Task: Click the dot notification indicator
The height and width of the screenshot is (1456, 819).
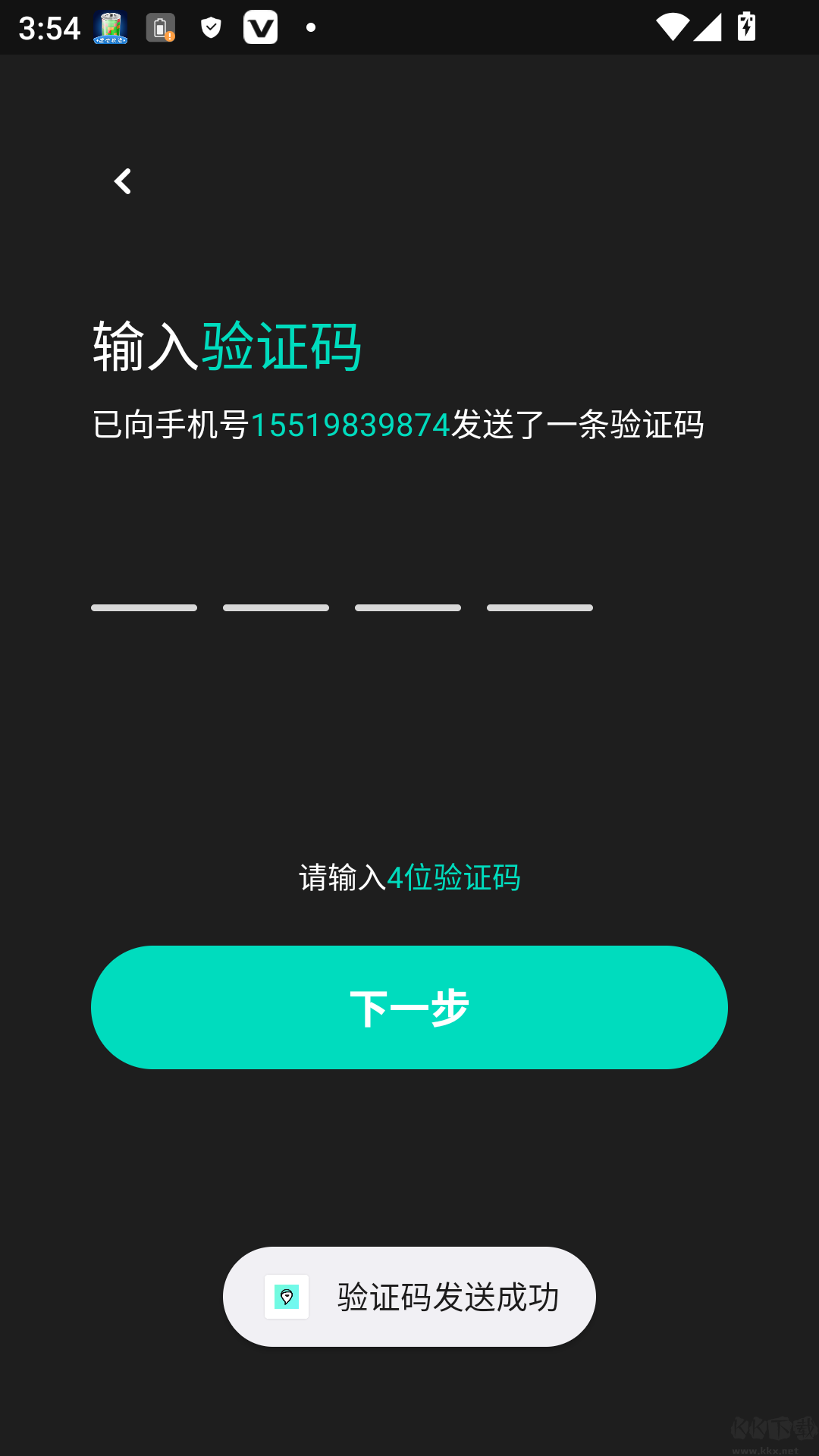Action: tap(310, 29)
